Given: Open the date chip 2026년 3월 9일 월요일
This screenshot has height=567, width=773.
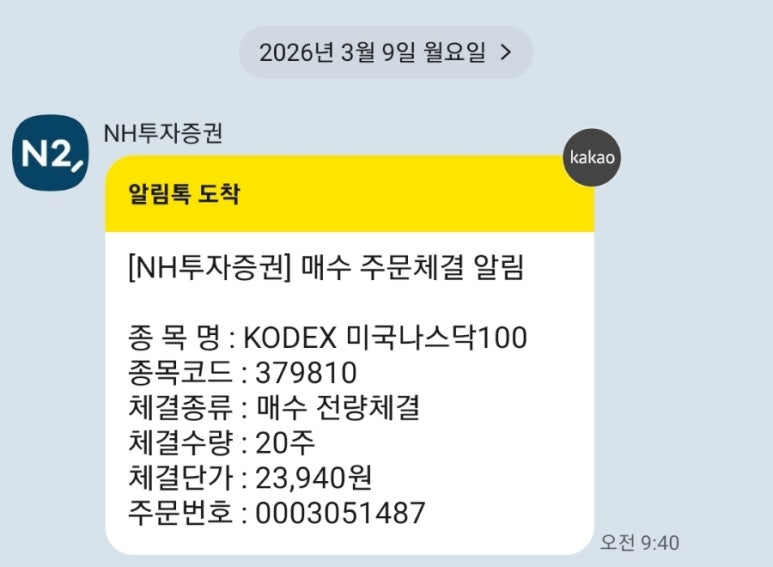Looking at the screenshot, I should tap(385, 52).
